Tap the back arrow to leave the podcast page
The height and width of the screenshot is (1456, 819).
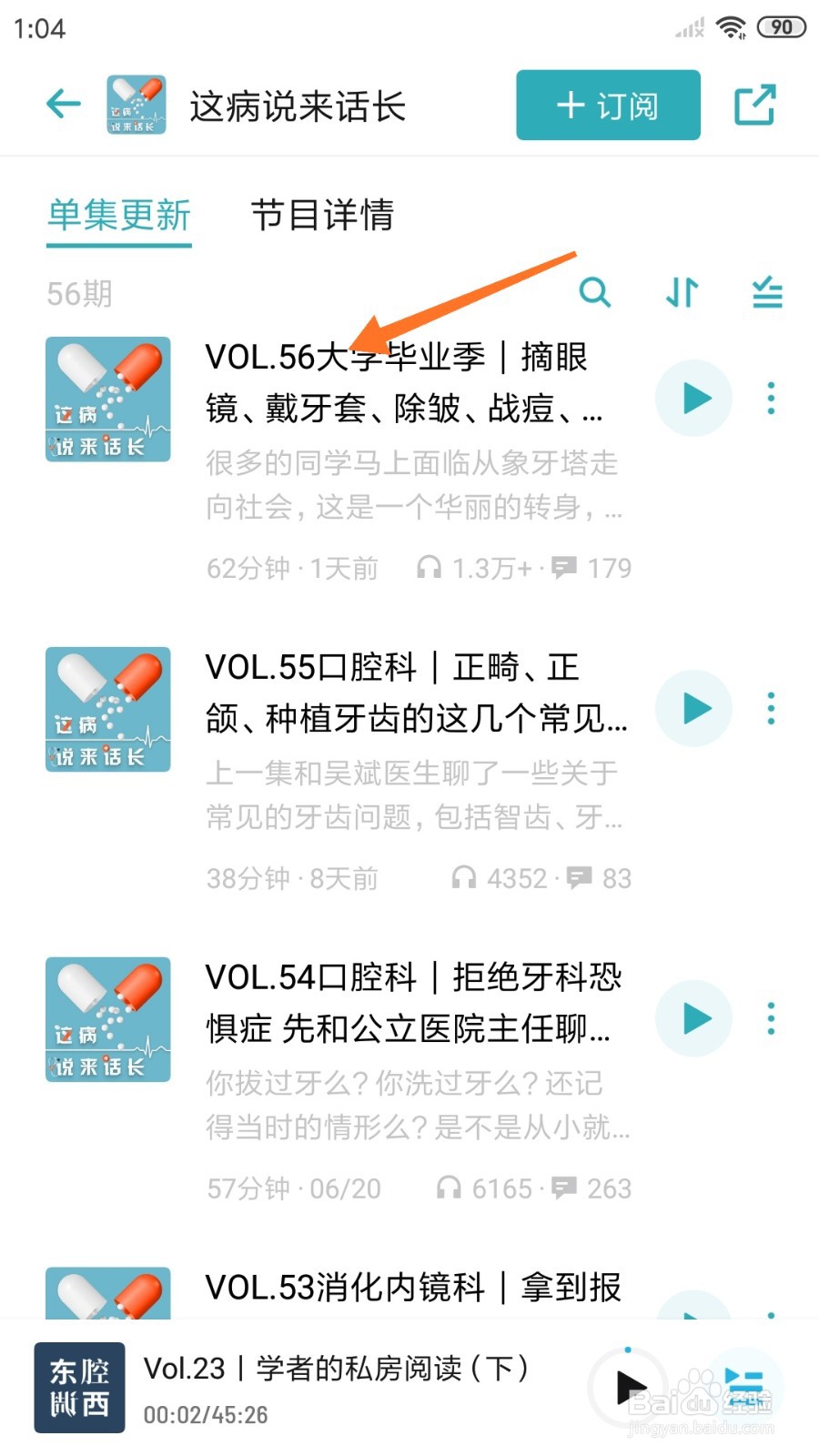(x=62, y=103)
